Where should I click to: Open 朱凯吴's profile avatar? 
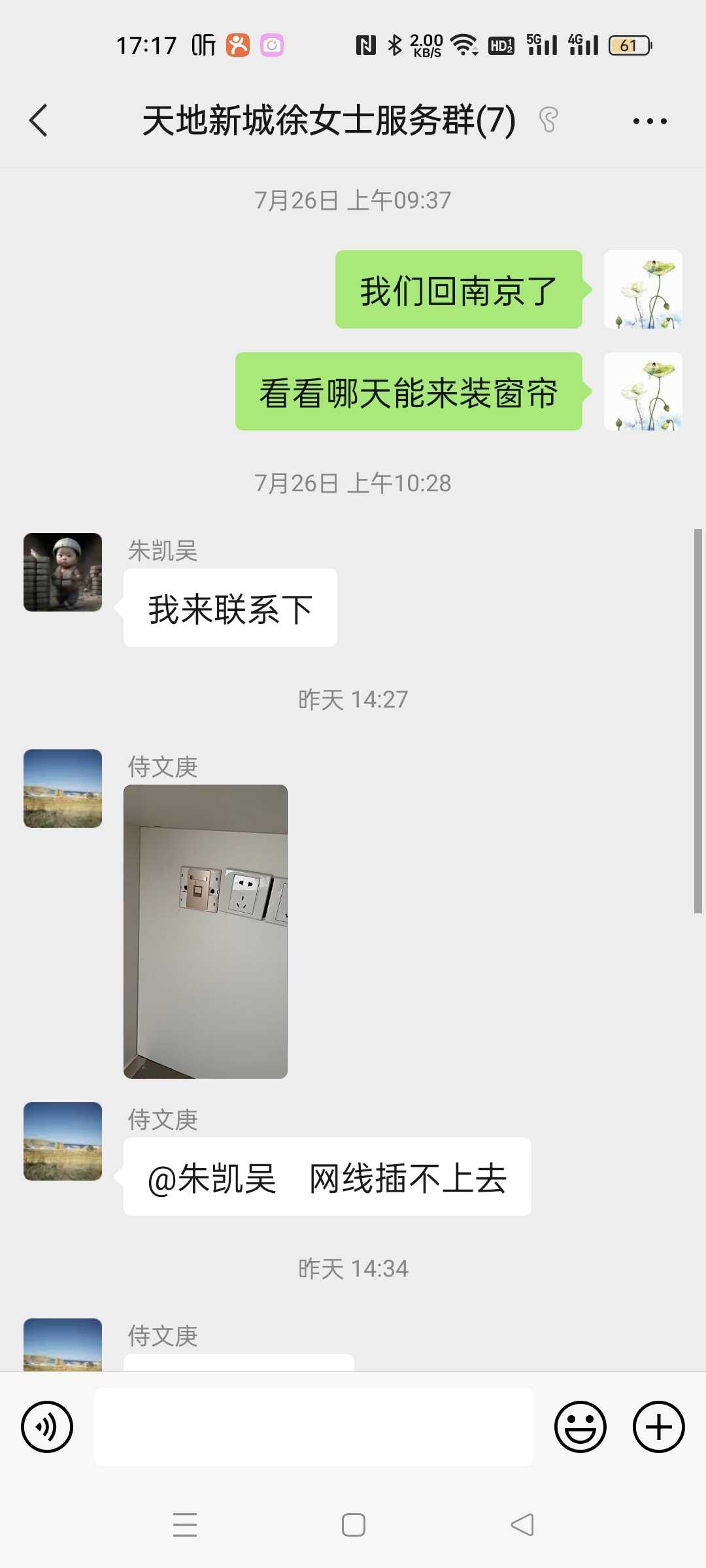coord(63,572)
